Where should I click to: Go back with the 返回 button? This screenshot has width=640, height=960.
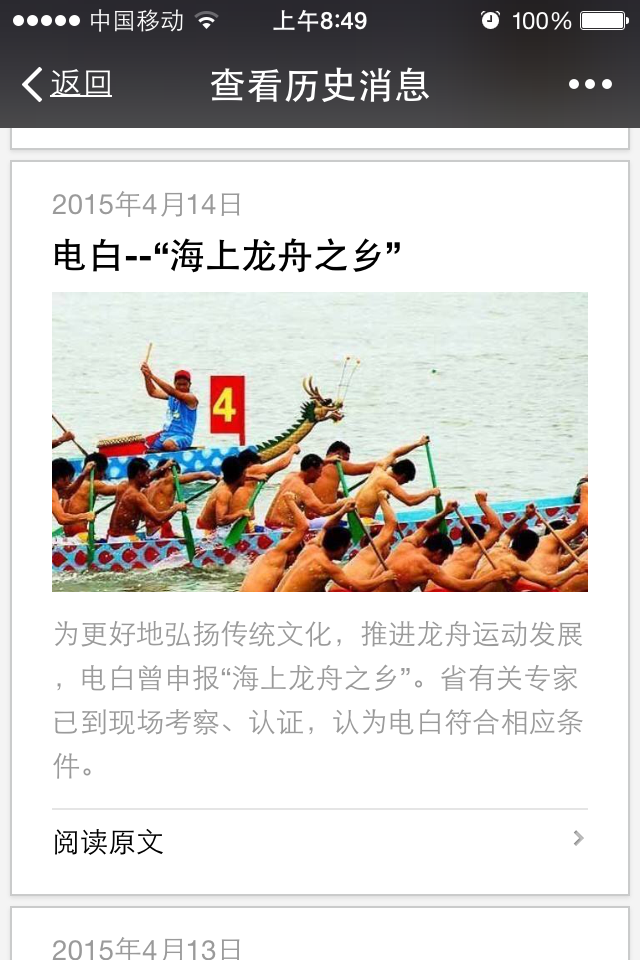tap(68, 85)
